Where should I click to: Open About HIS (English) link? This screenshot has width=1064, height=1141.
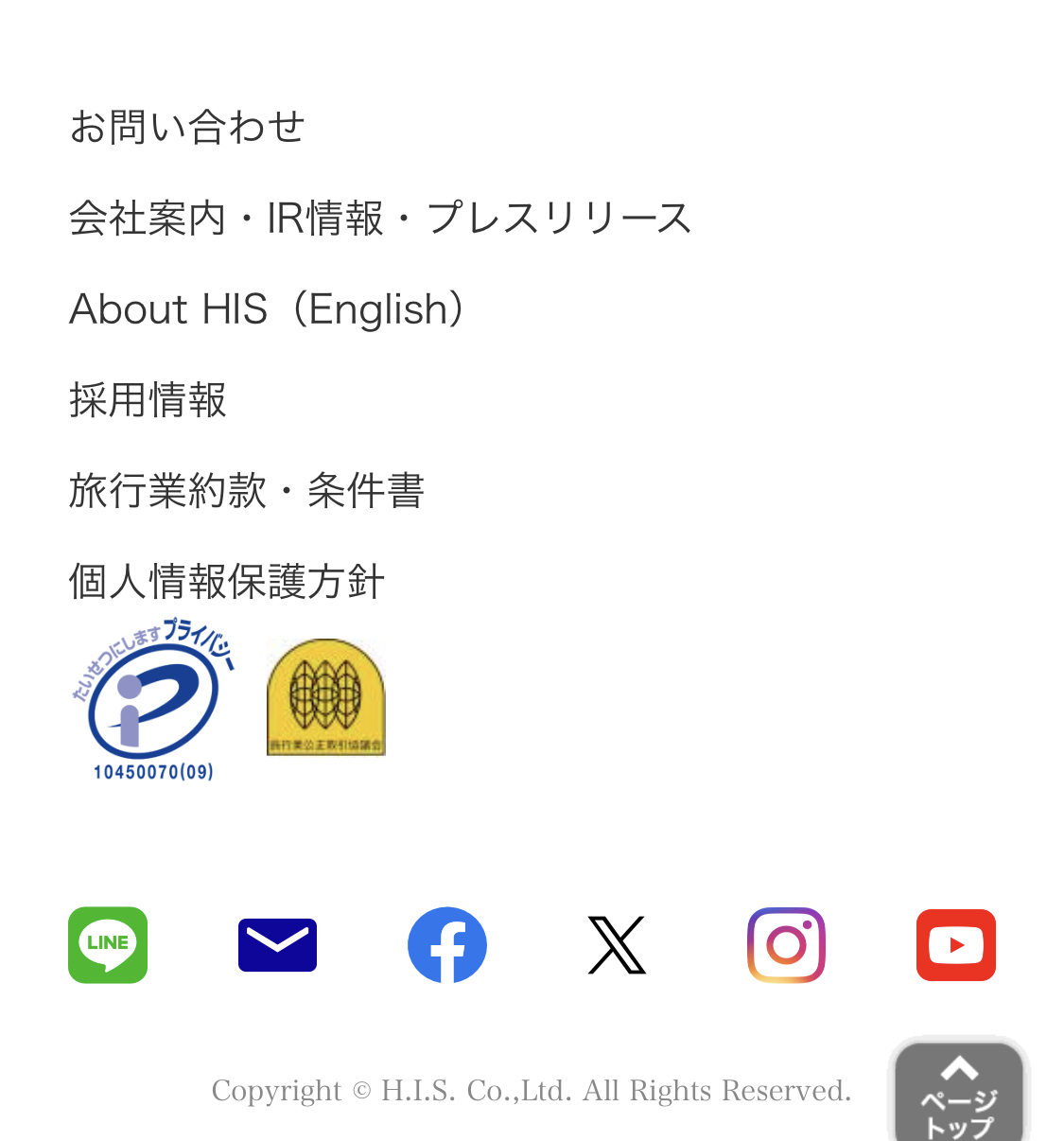point(267,309)
